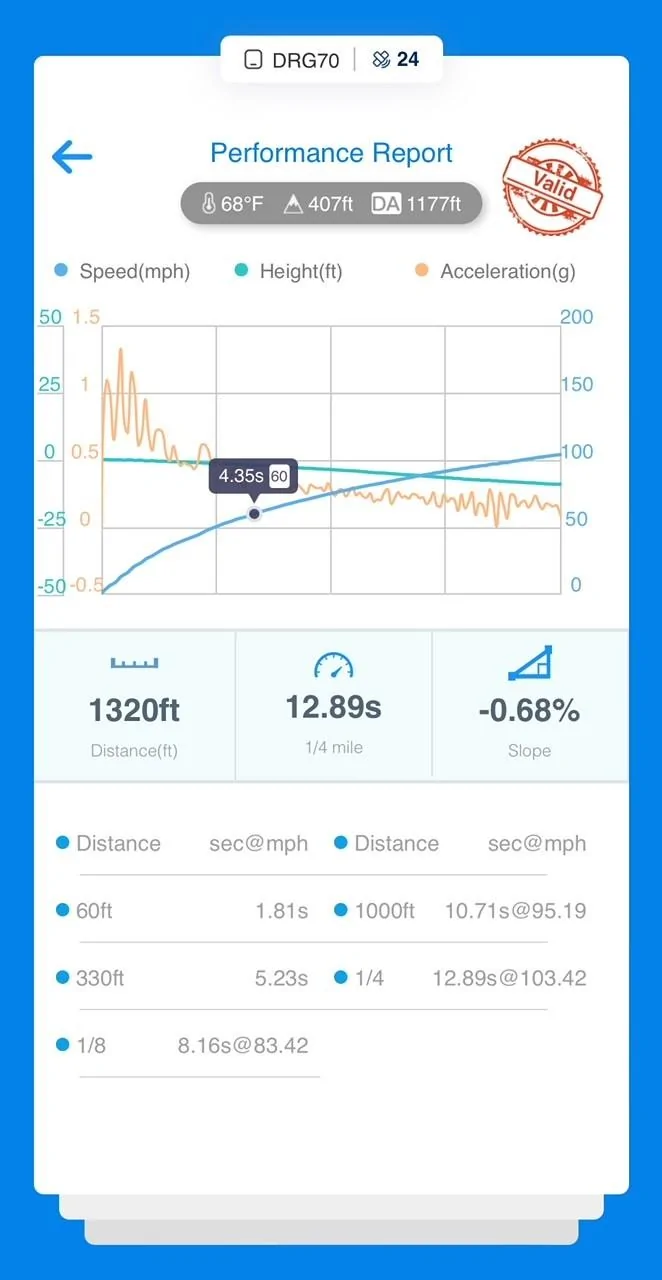Go back with the blue arrow

point(72,156)
